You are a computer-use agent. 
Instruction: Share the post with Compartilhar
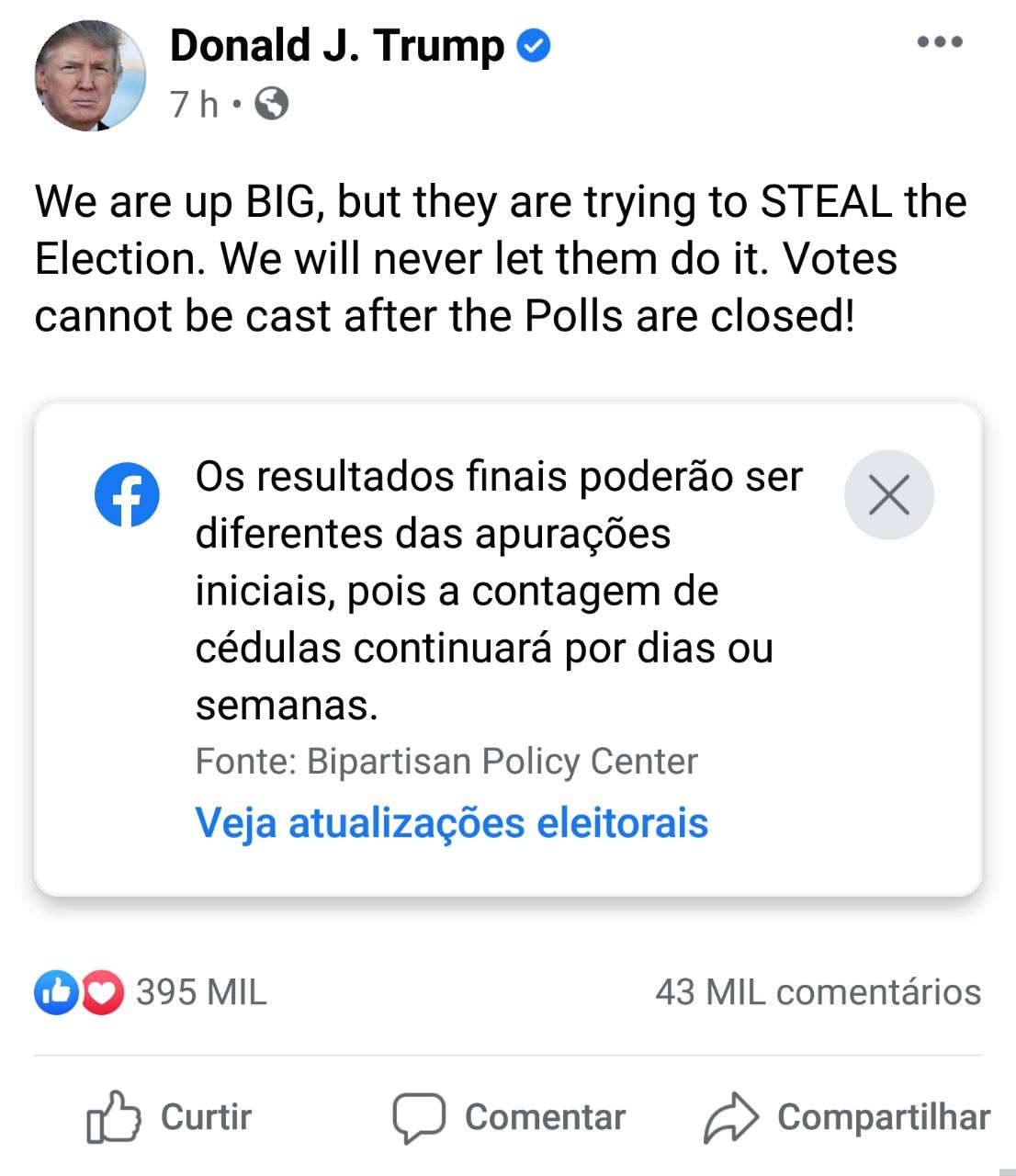click(847, 1117)
